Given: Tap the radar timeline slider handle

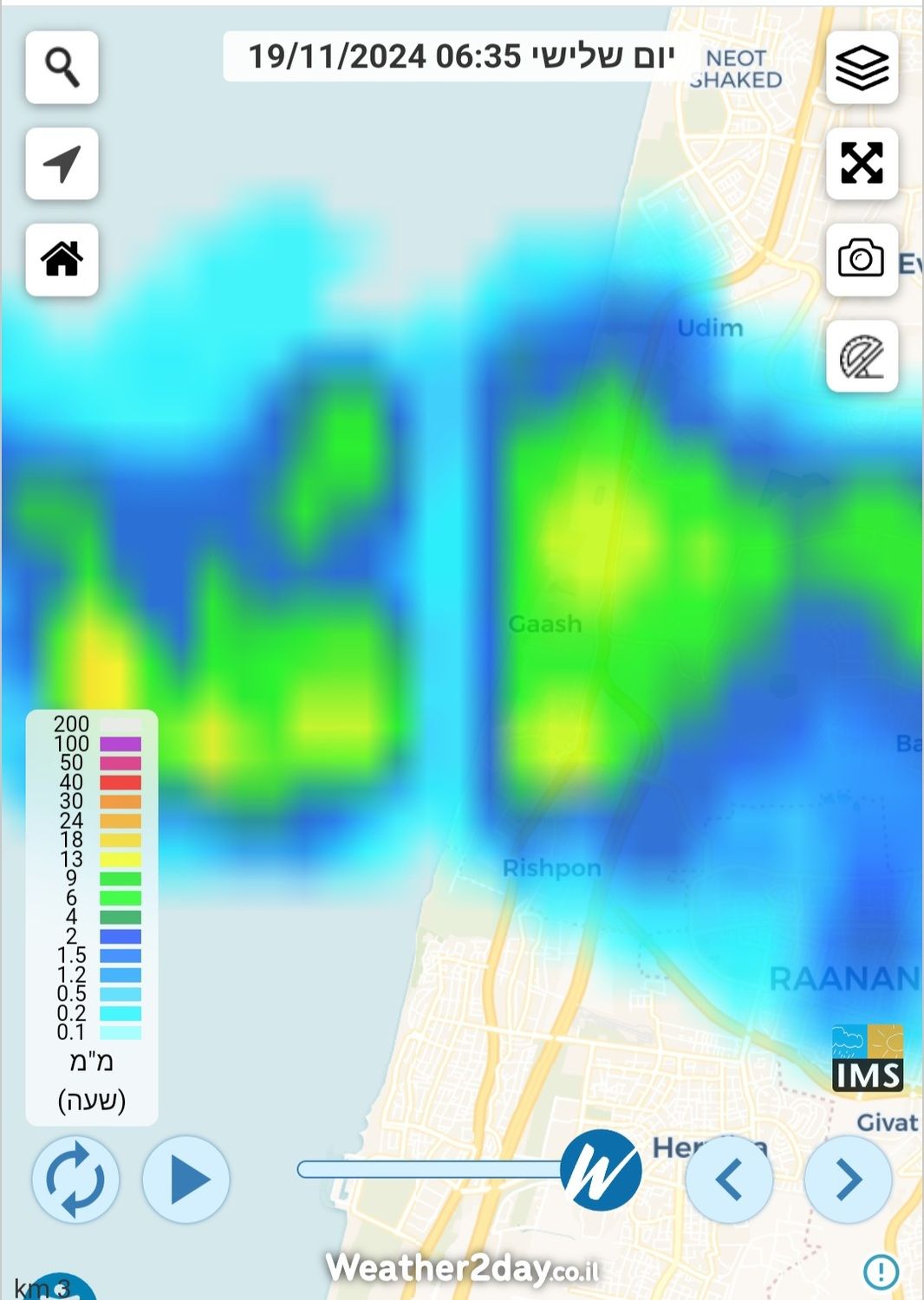Looking at the screenshot, I should [x=601, y=1170].
